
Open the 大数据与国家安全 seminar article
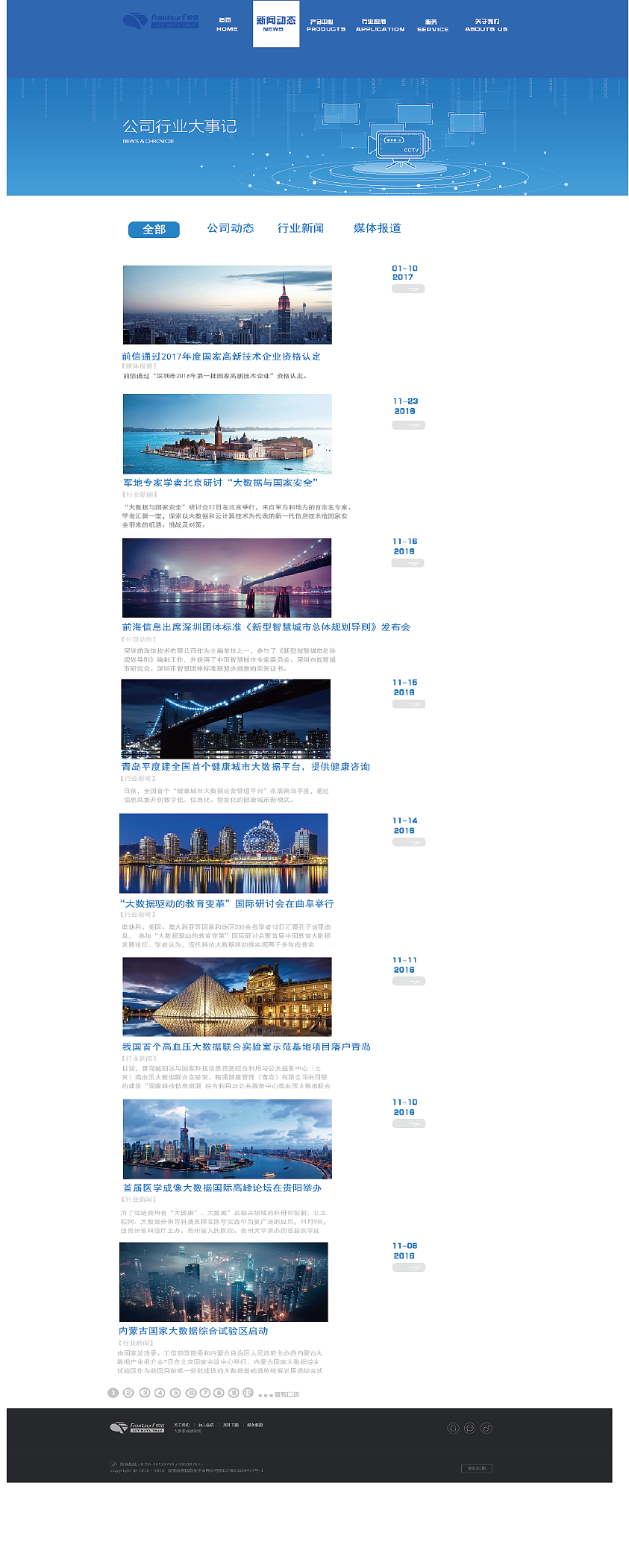point(221,483)
